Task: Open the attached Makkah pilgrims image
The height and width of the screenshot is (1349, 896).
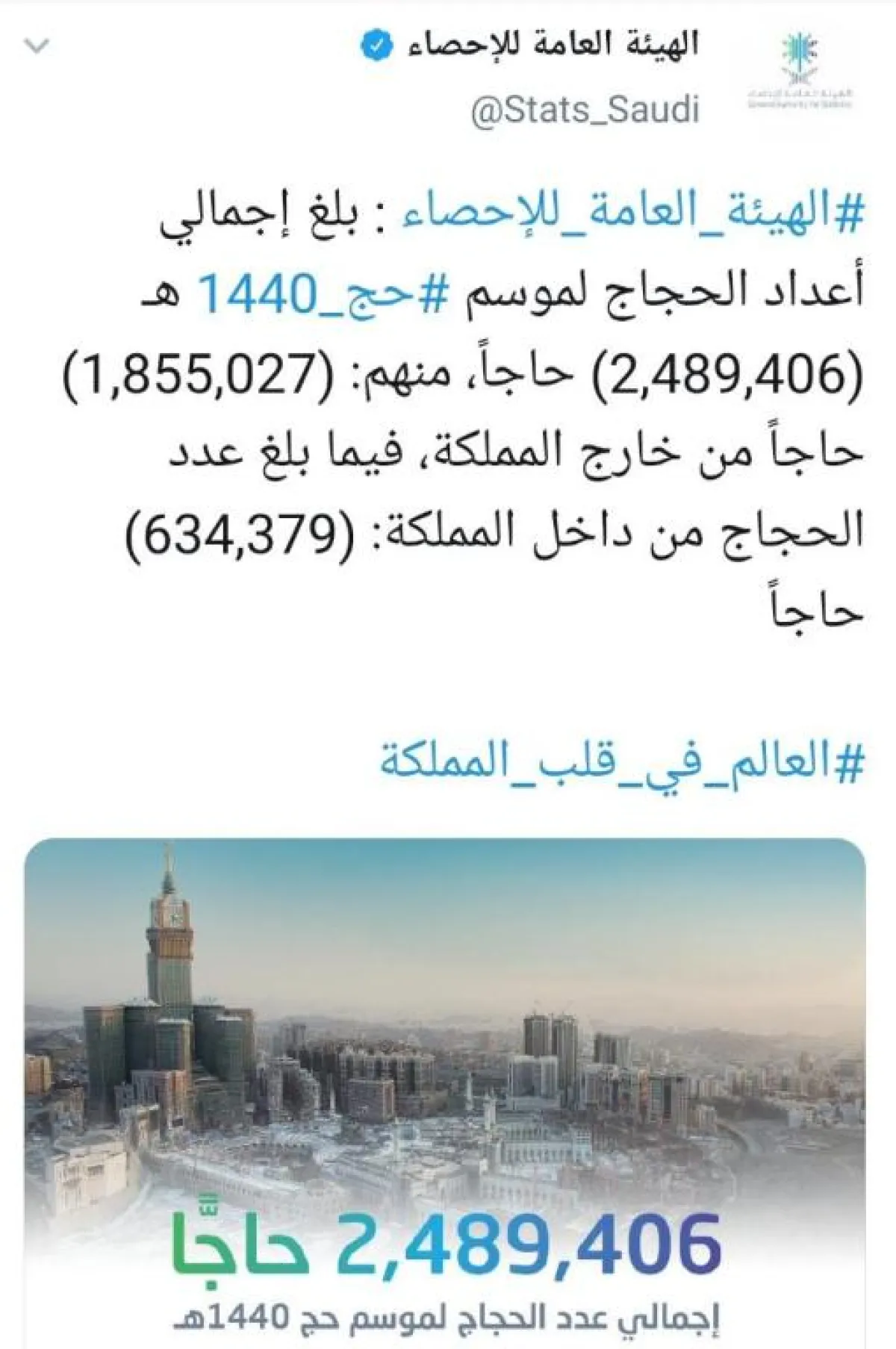Action: tap(445, 1082)
